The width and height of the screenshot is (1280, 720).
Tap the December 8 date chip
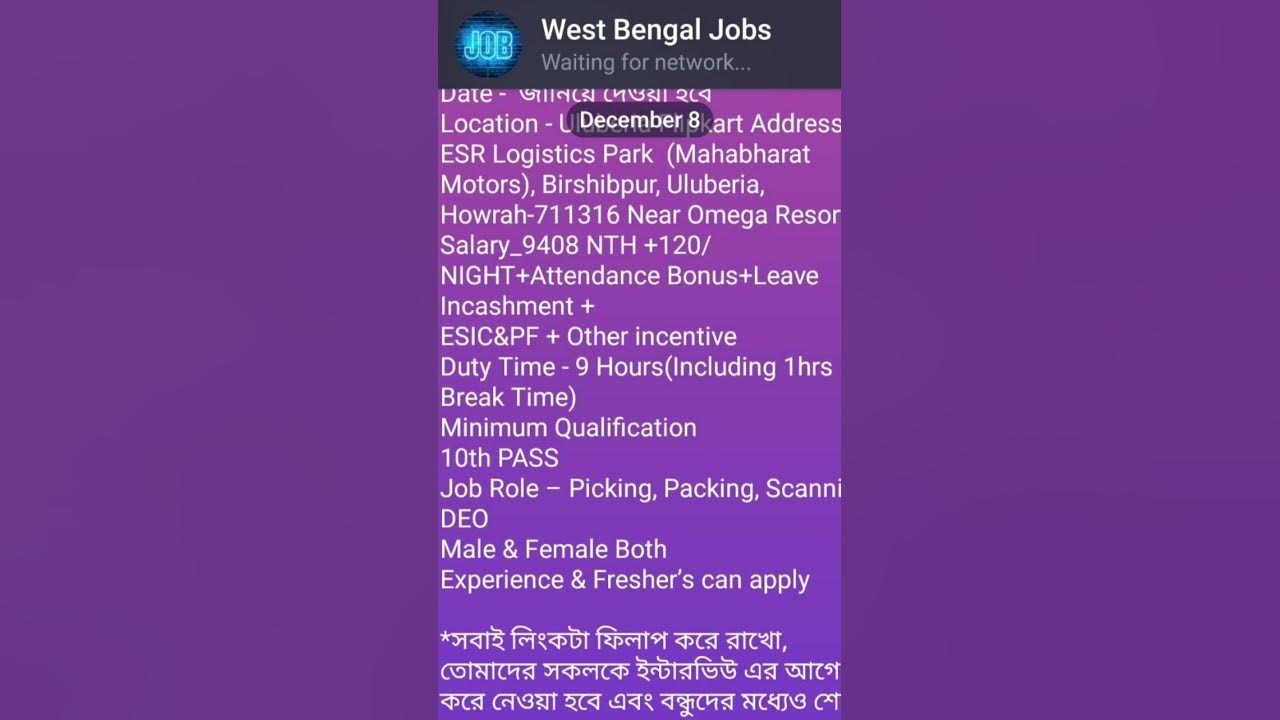coord(640,120)
